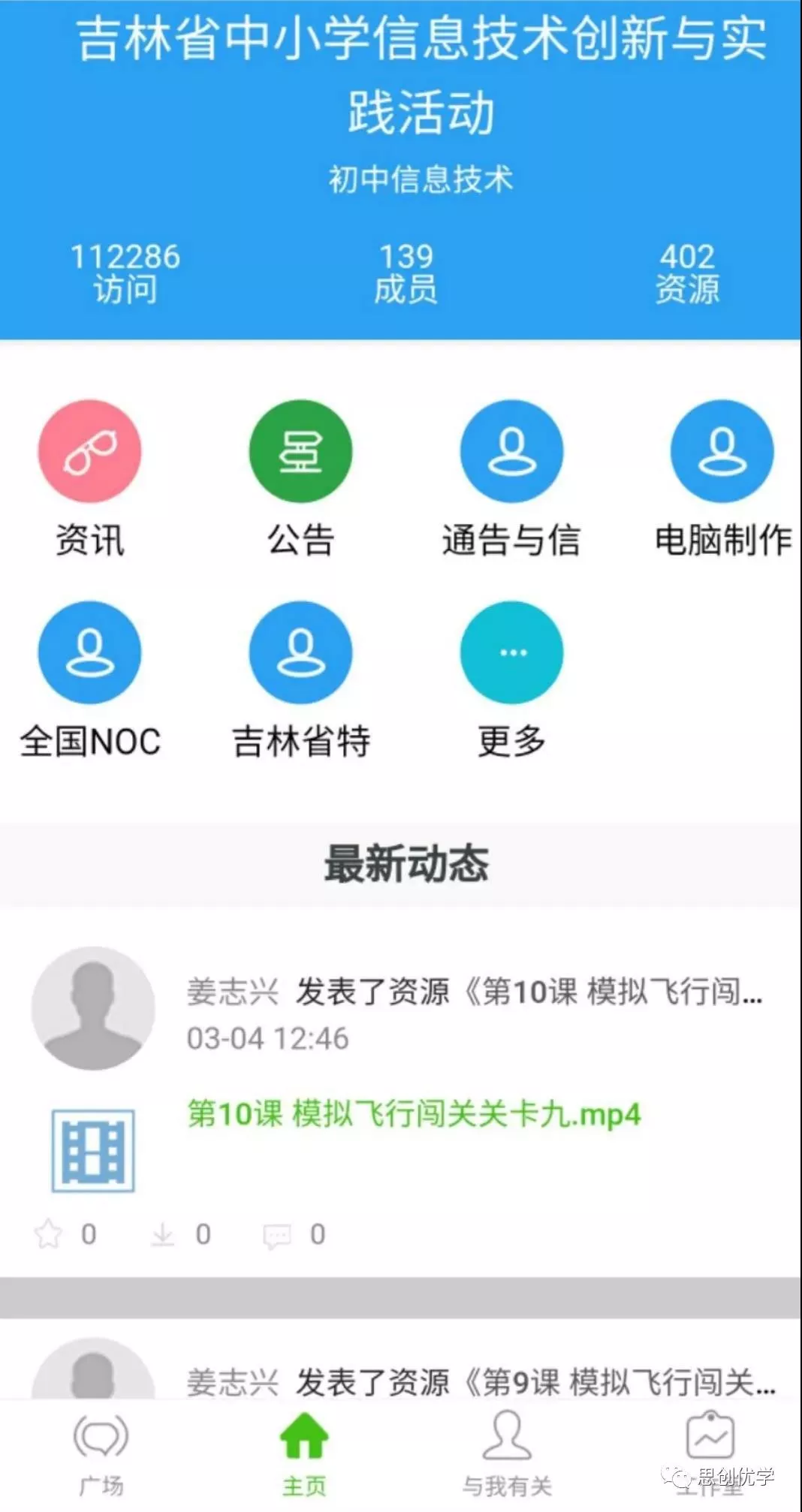
Task: Switch to the 与我有关 tab
Action: (508, 1453)
